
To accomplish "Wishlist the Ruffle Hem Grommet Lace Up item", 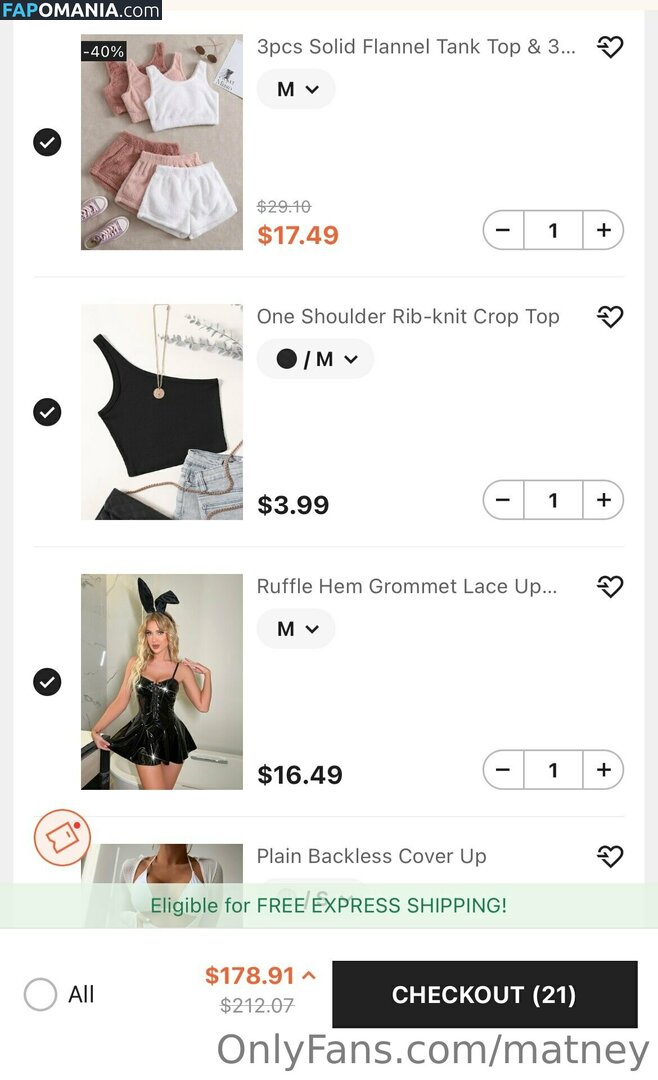I will (609, 587).
